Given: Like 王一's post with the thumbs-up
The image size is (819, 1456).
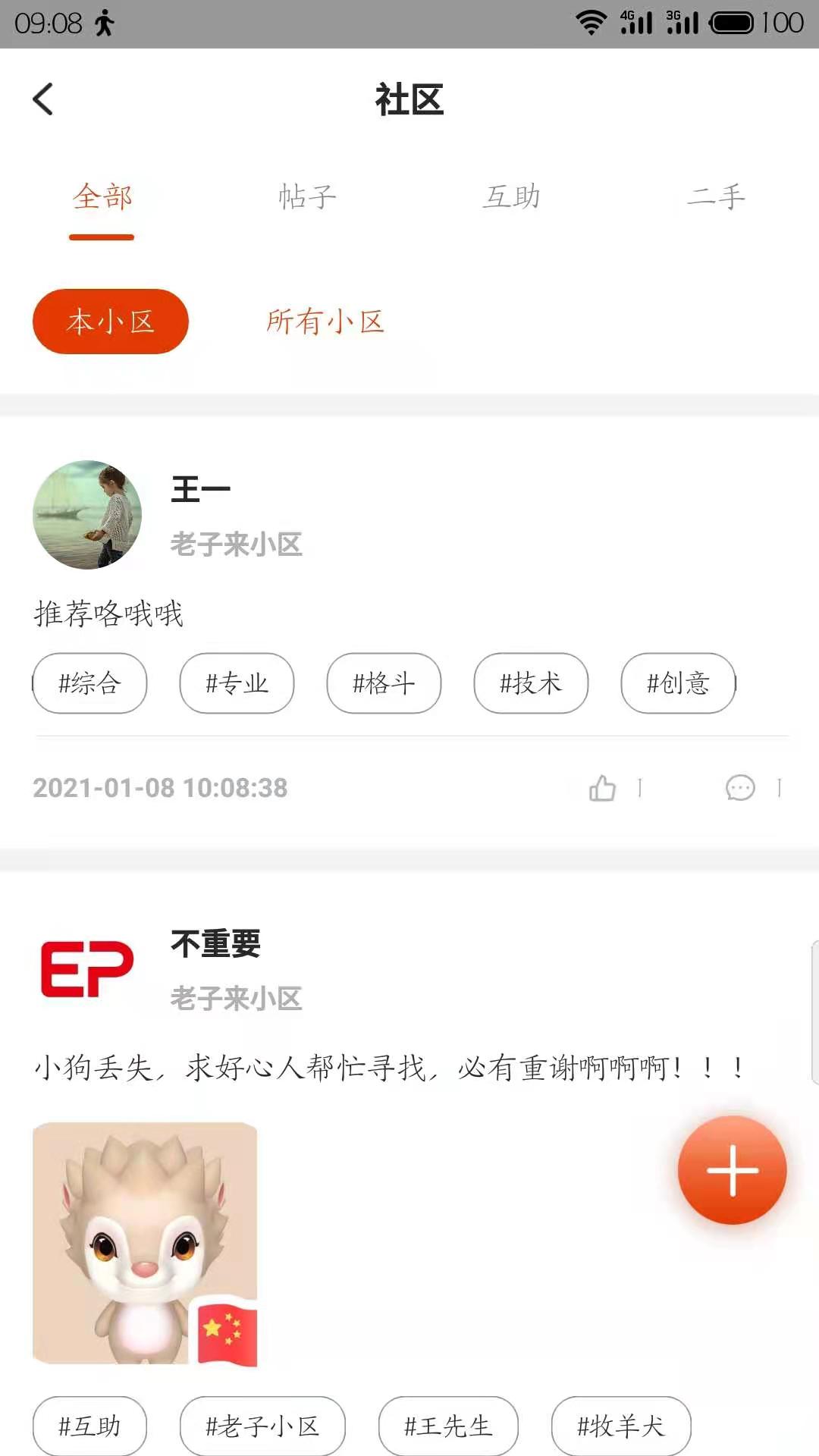Looking at the screenshot, I should [x=601, y=789].
